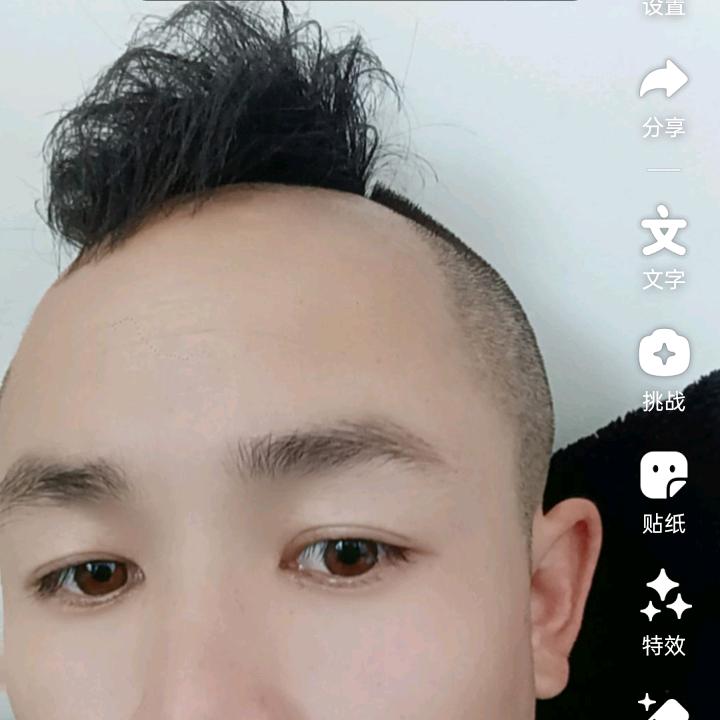This screenshot has height=720, width=720.
Task: Open the 特效 effects panel
Action: click(664, 597)
